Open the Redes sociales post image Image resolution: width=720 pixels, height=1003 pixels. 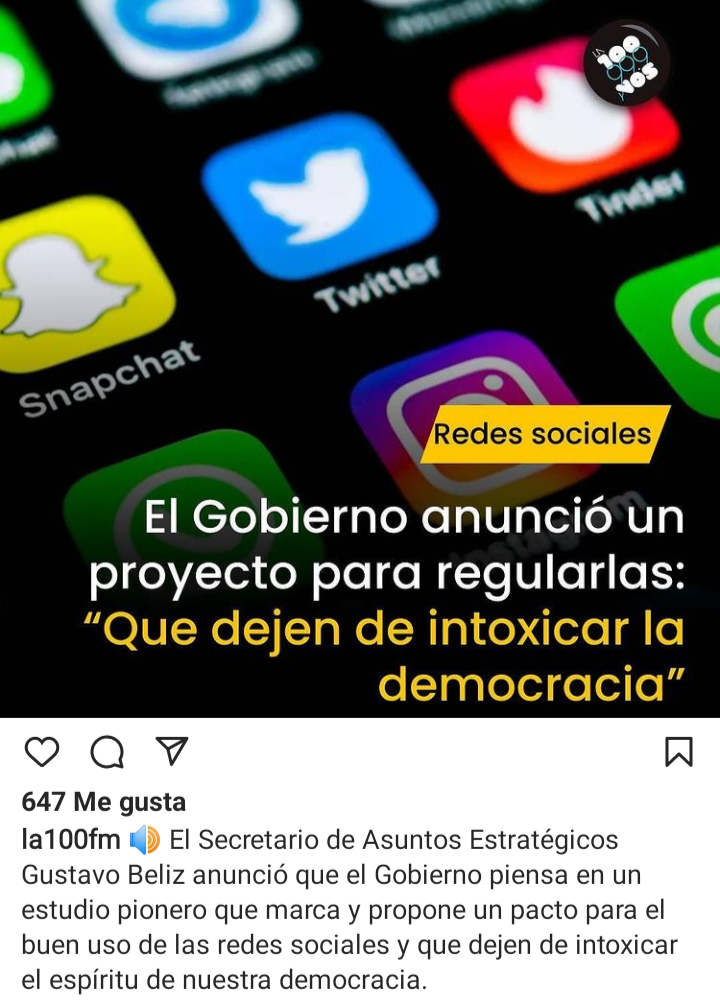(360, 358)
